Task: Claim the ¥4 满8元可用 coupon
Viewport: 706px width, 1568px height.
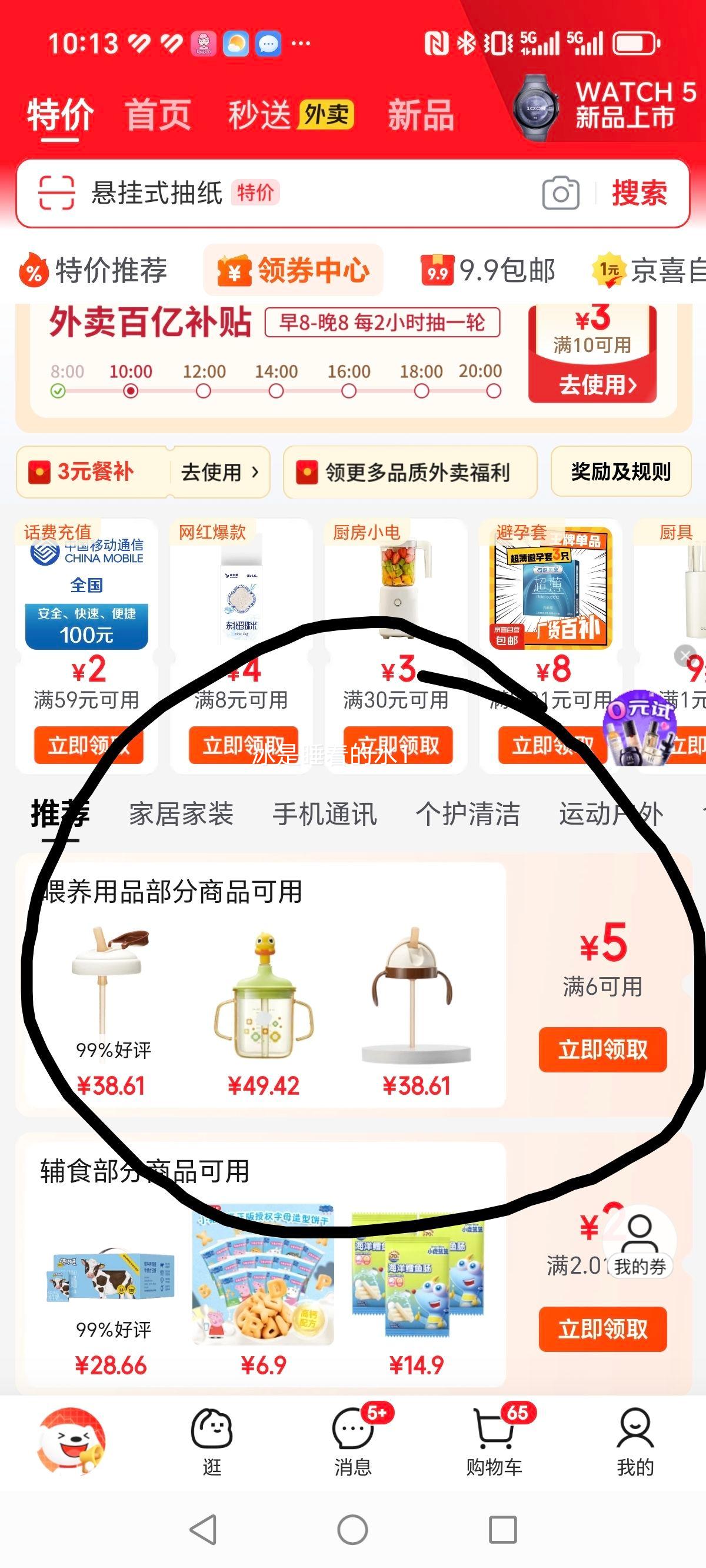Action: coord(243,745)
